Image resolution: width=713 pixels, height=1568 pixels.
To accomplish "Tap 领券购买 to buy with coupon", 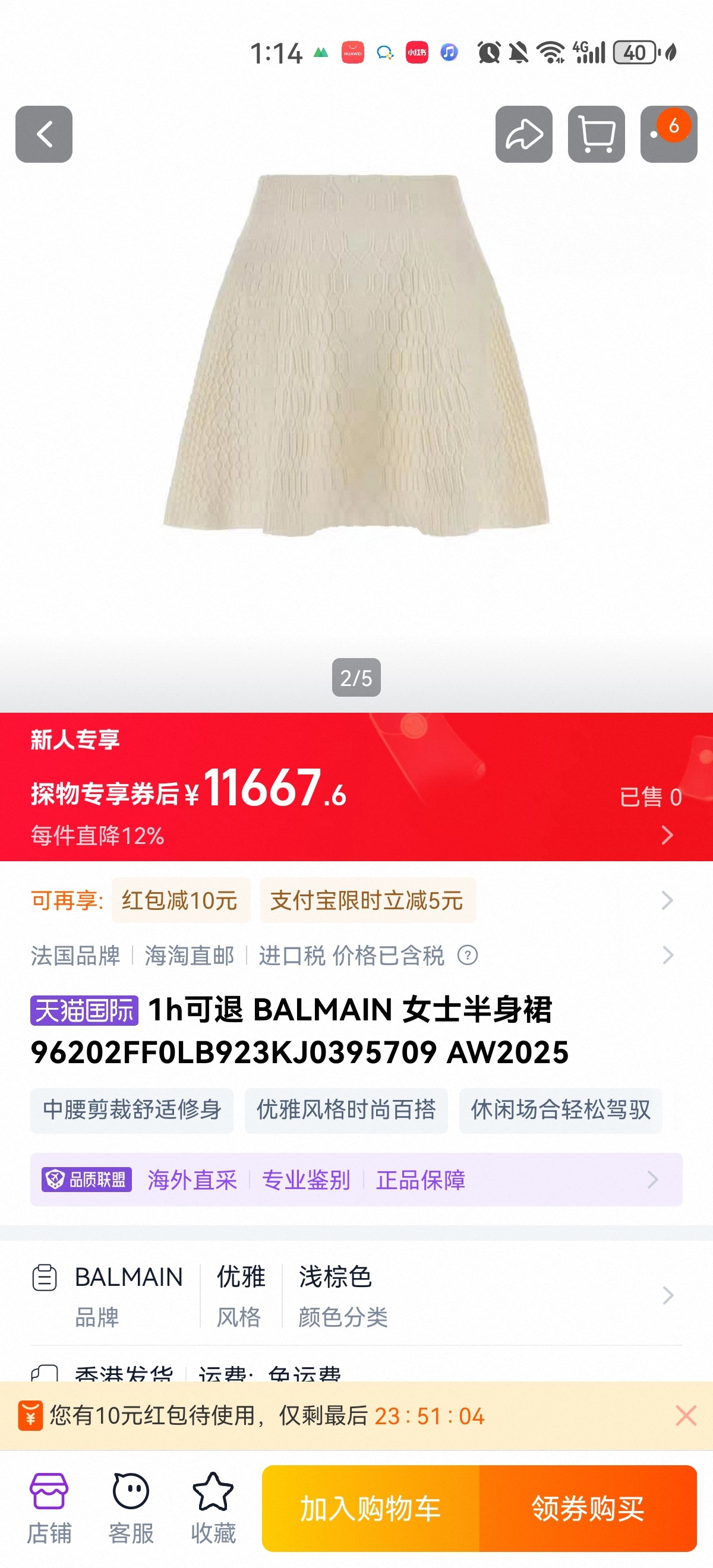I will (588, 1509).
